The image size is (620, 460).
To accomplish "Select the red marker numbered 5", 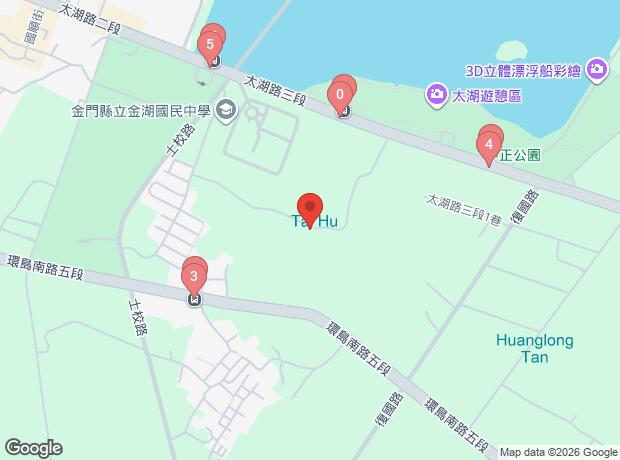I will [209, 45].
